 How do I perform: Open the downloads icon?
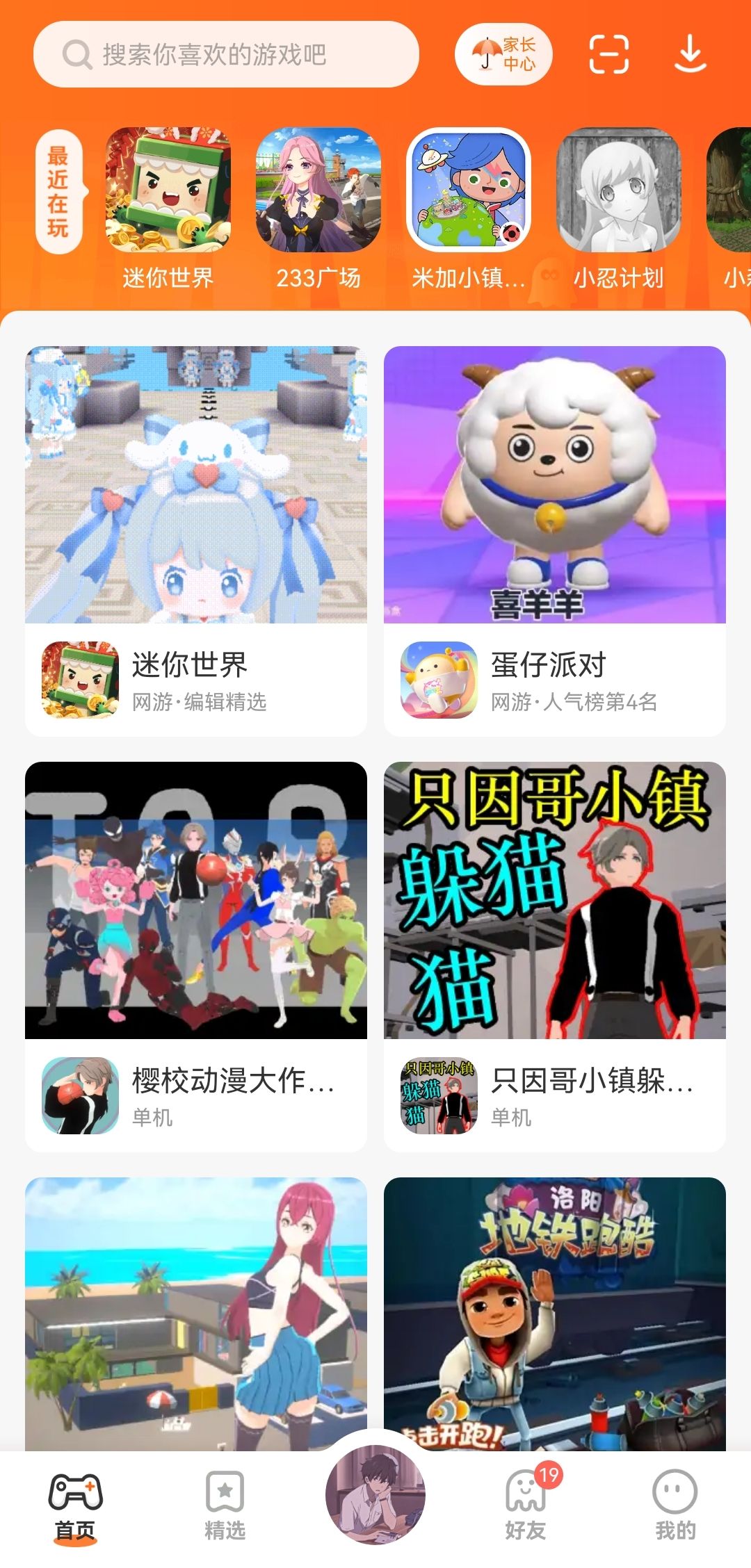click(x=690, y=54)
